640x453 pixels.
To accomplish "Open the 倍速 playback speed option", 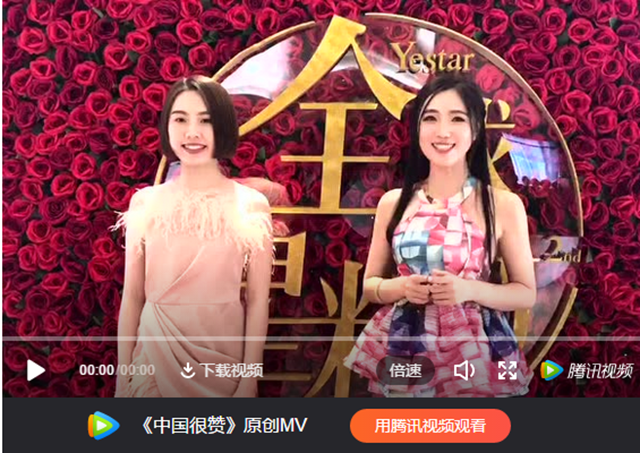I will tap(405, 370).
